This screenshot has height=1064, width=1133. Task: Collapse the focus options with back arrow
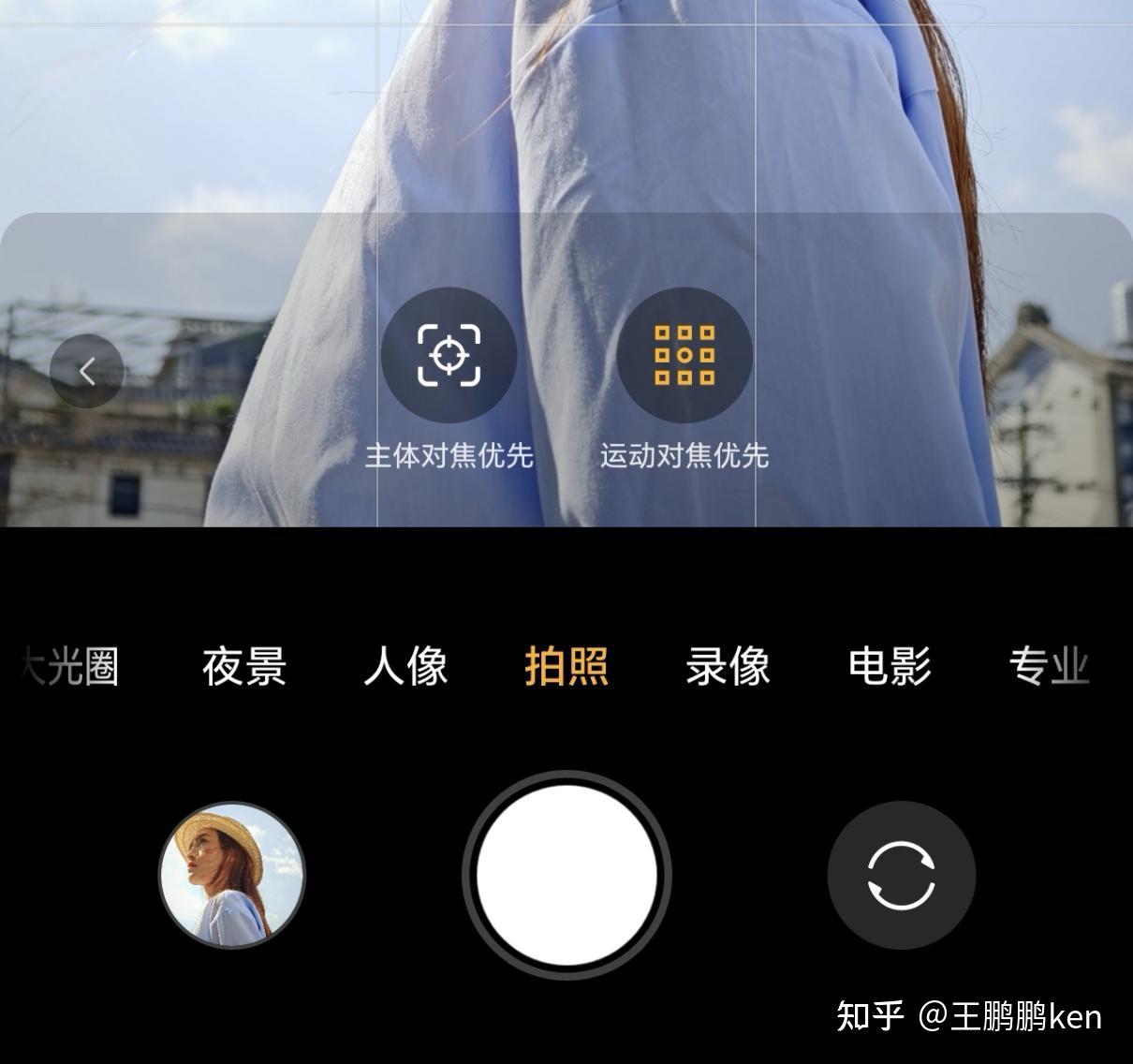(87, 371)
